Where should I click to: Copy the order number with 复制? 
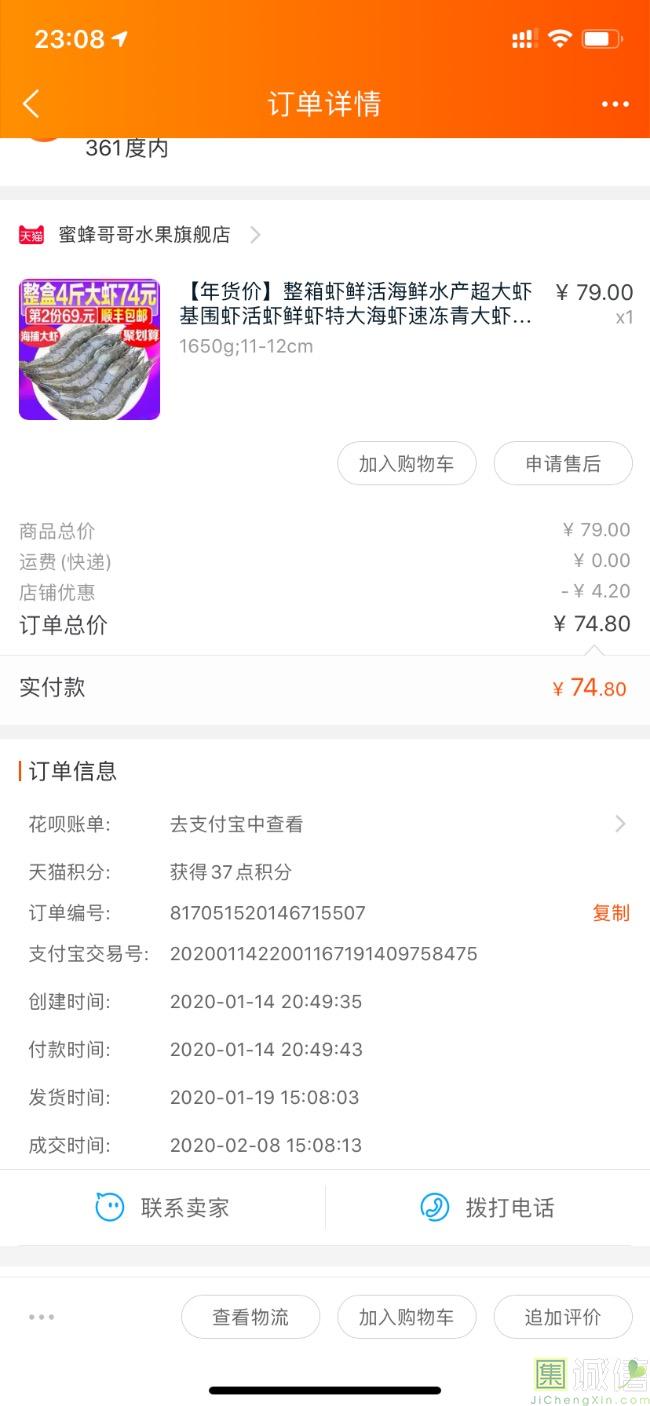(611, 913)
